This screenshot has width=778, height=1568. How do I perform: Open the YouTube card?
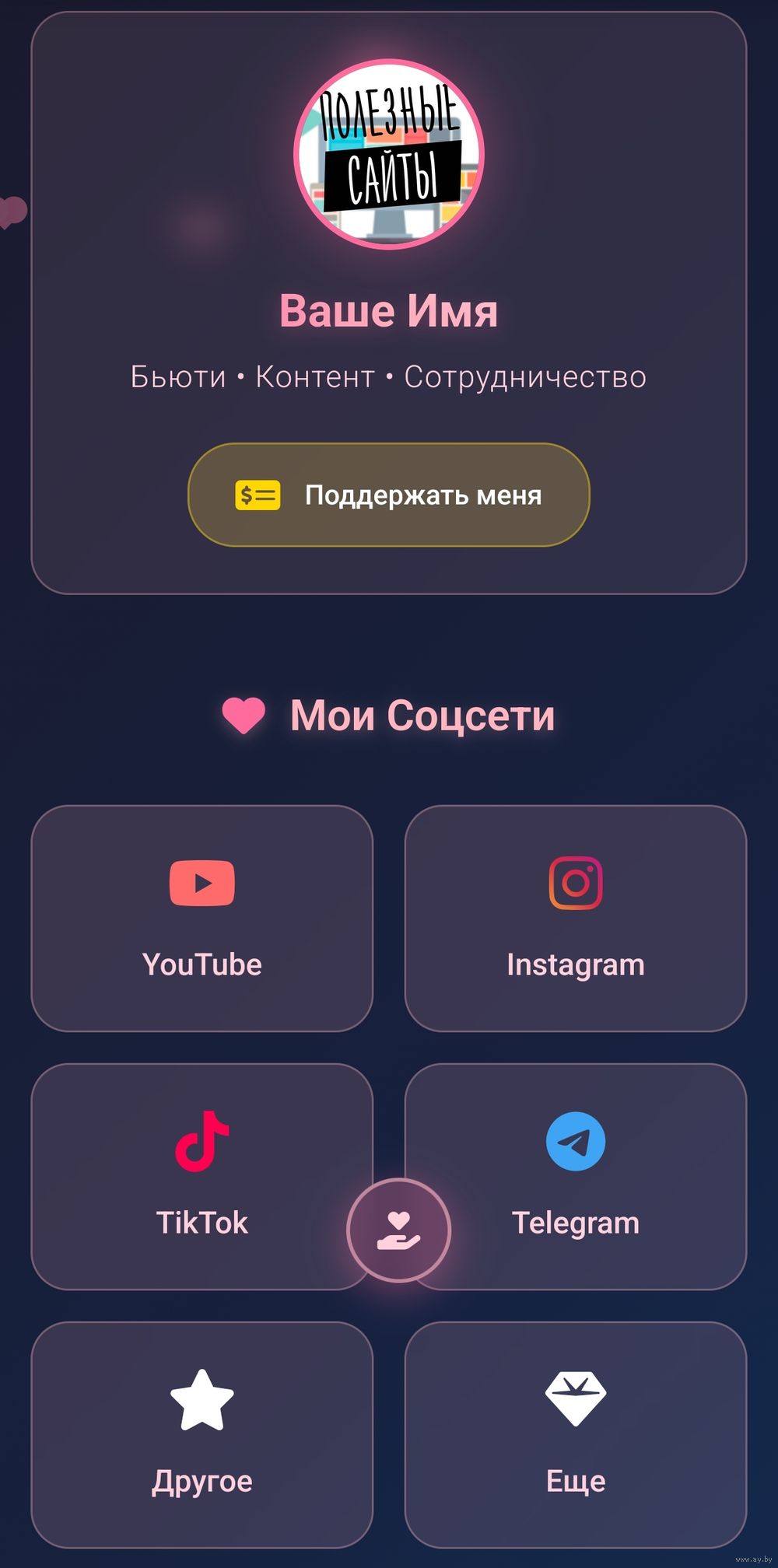pyautogui.click(x=202, y=918)
